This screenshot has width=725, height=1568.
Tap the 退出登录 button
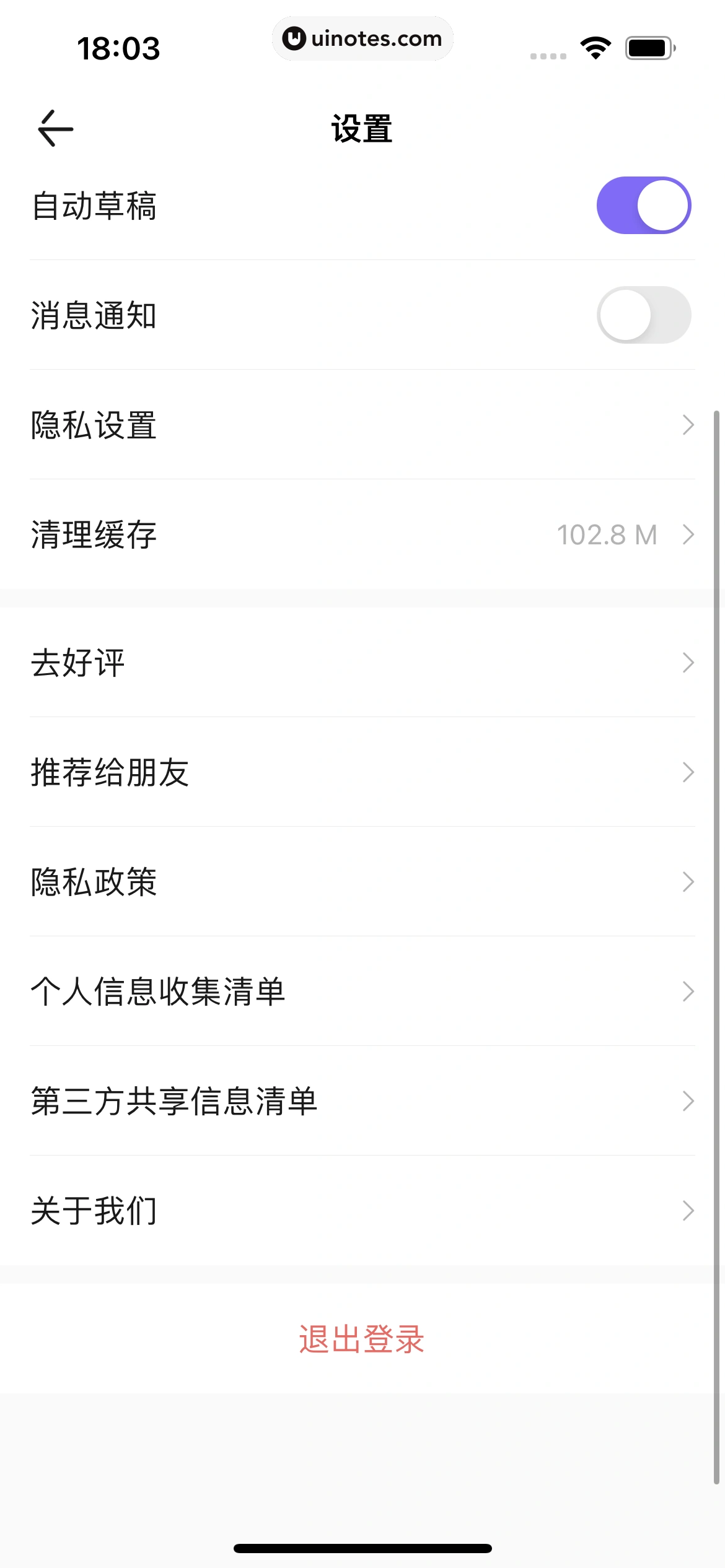[x=362, y=1338]
